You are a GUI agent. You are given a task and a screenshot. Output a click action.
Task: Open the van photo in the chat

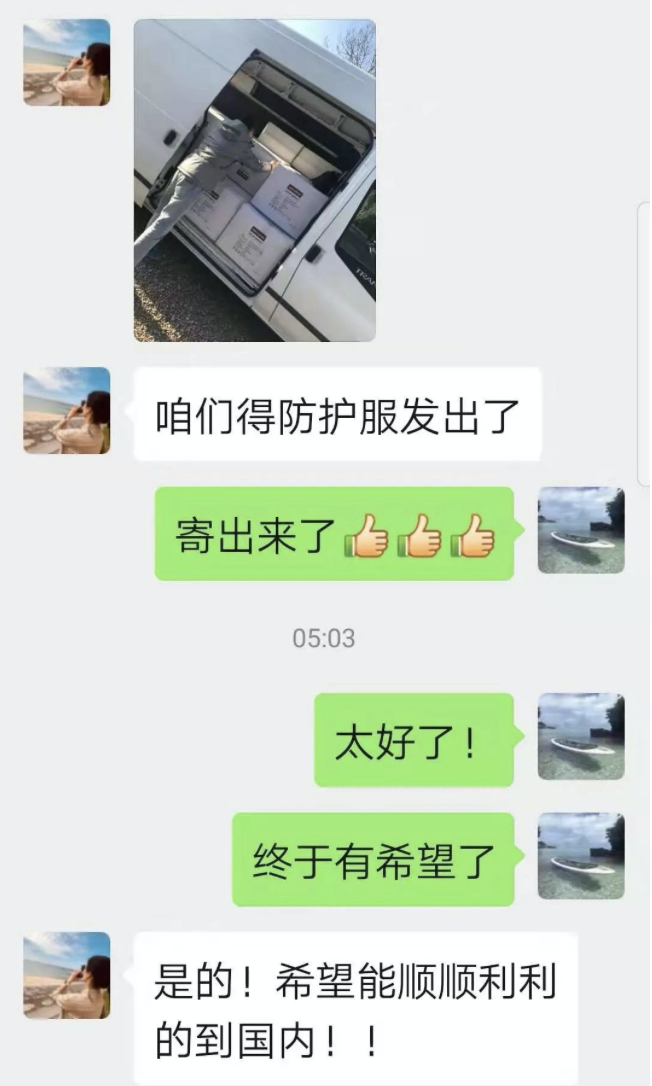coord(255,180)
